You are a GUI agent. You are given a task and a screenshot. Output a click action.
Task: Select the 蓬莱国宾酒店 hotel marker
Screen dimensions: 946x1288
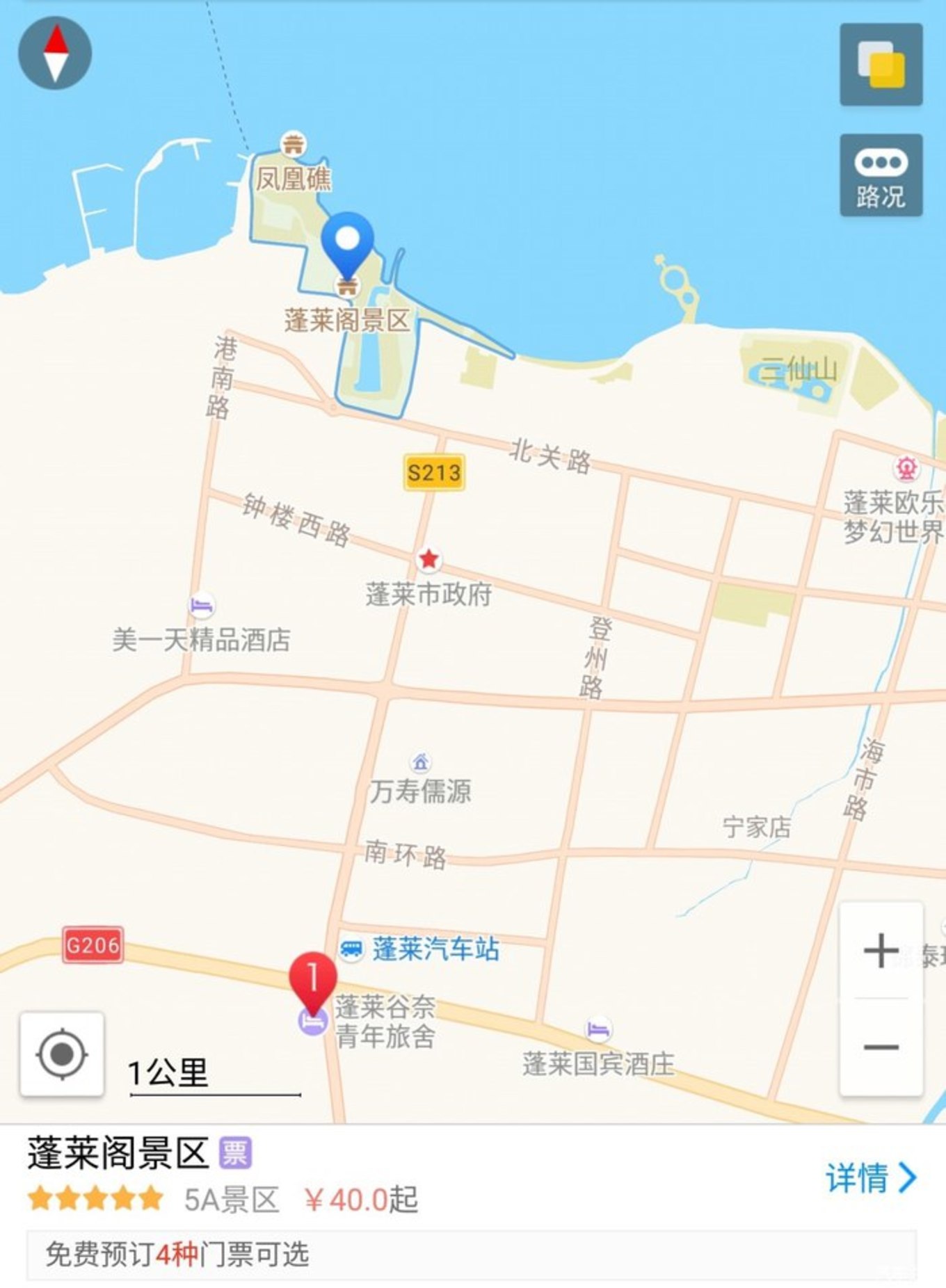[x=598, y=1029]
